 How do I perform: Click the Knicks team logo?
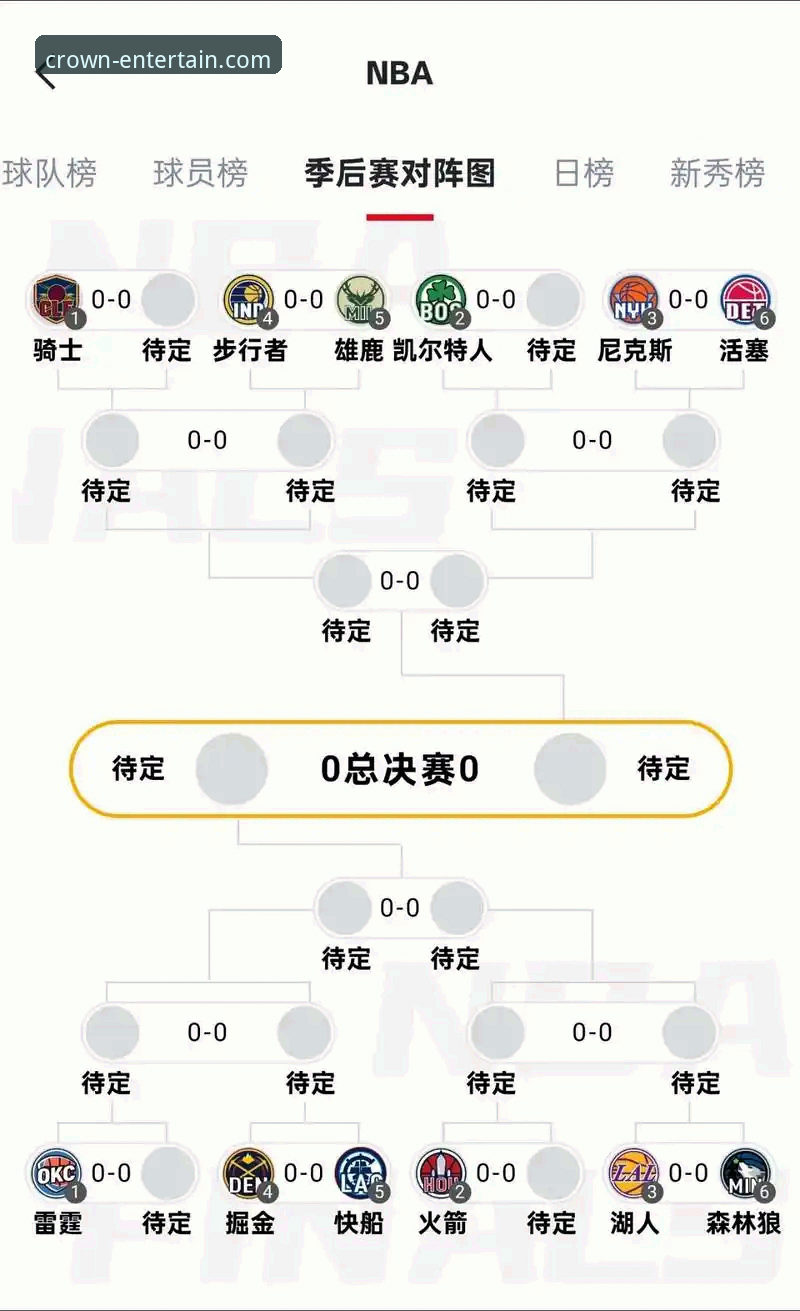tap(632, 299)
